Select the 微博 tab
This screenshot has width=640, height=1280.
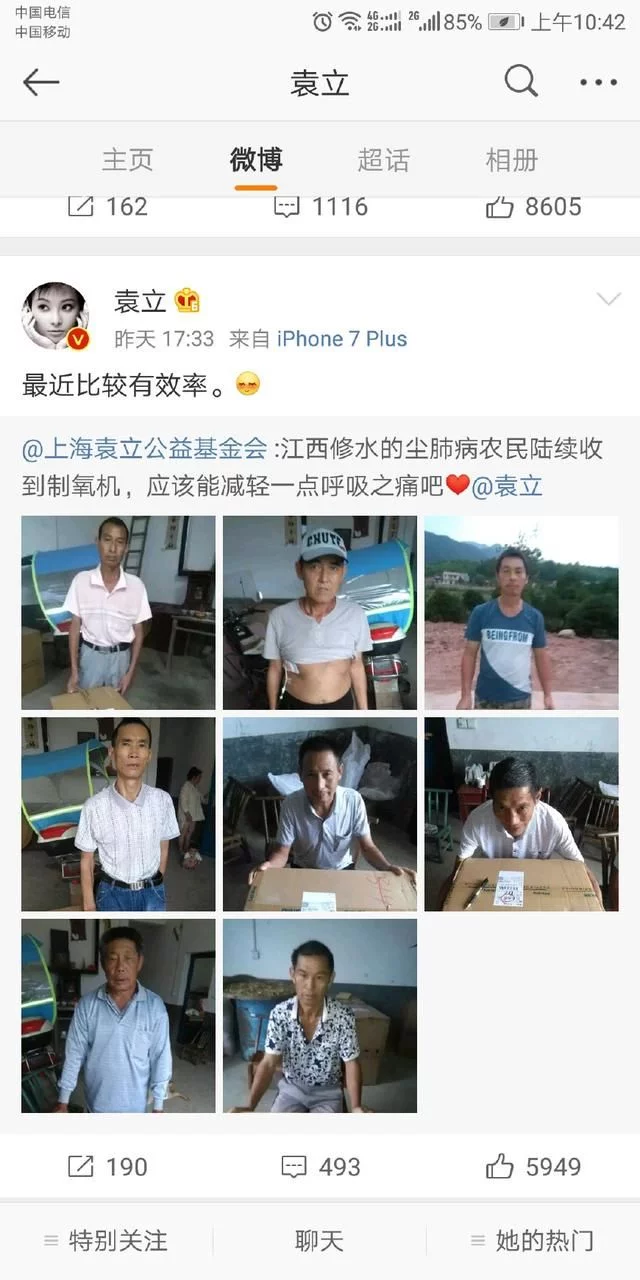click(256, 160)
